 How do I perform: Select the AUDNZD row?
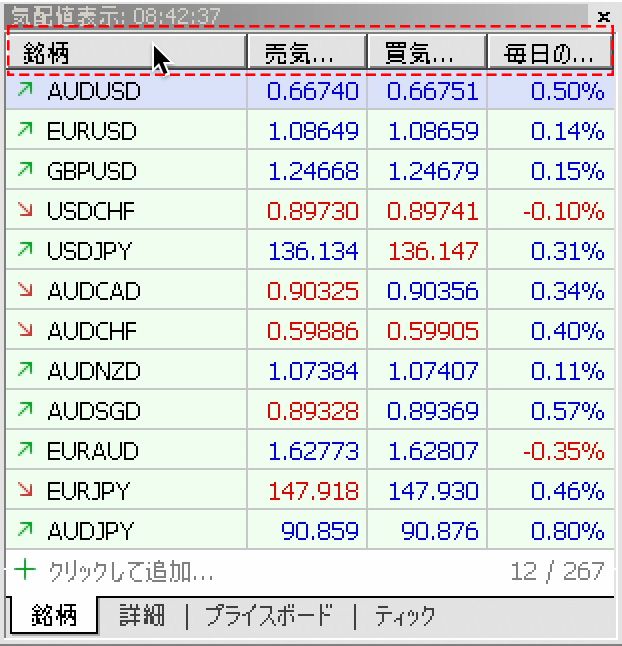tap(94, 371)
